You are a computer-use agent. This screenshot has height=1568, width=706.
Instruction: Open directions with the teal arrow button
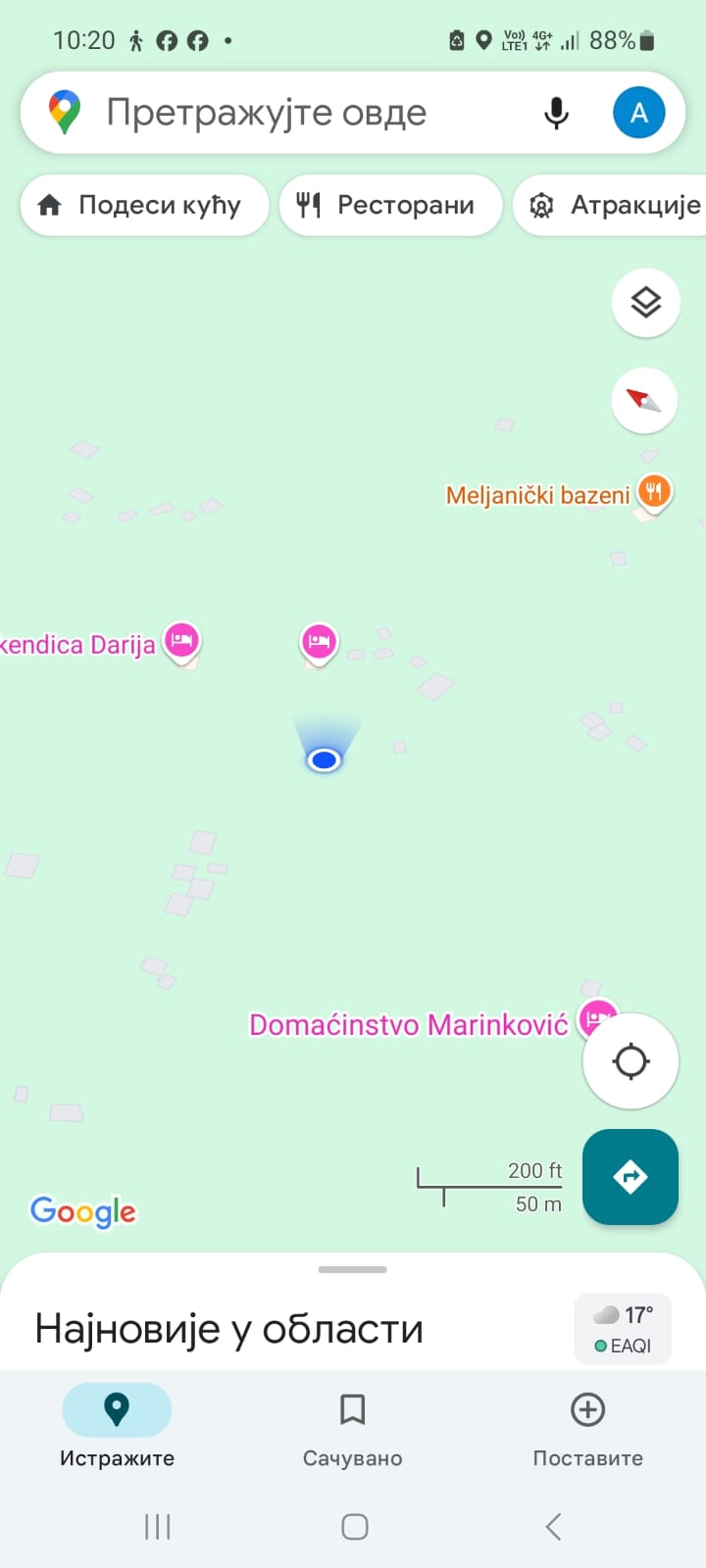[x=630, y=1176]
